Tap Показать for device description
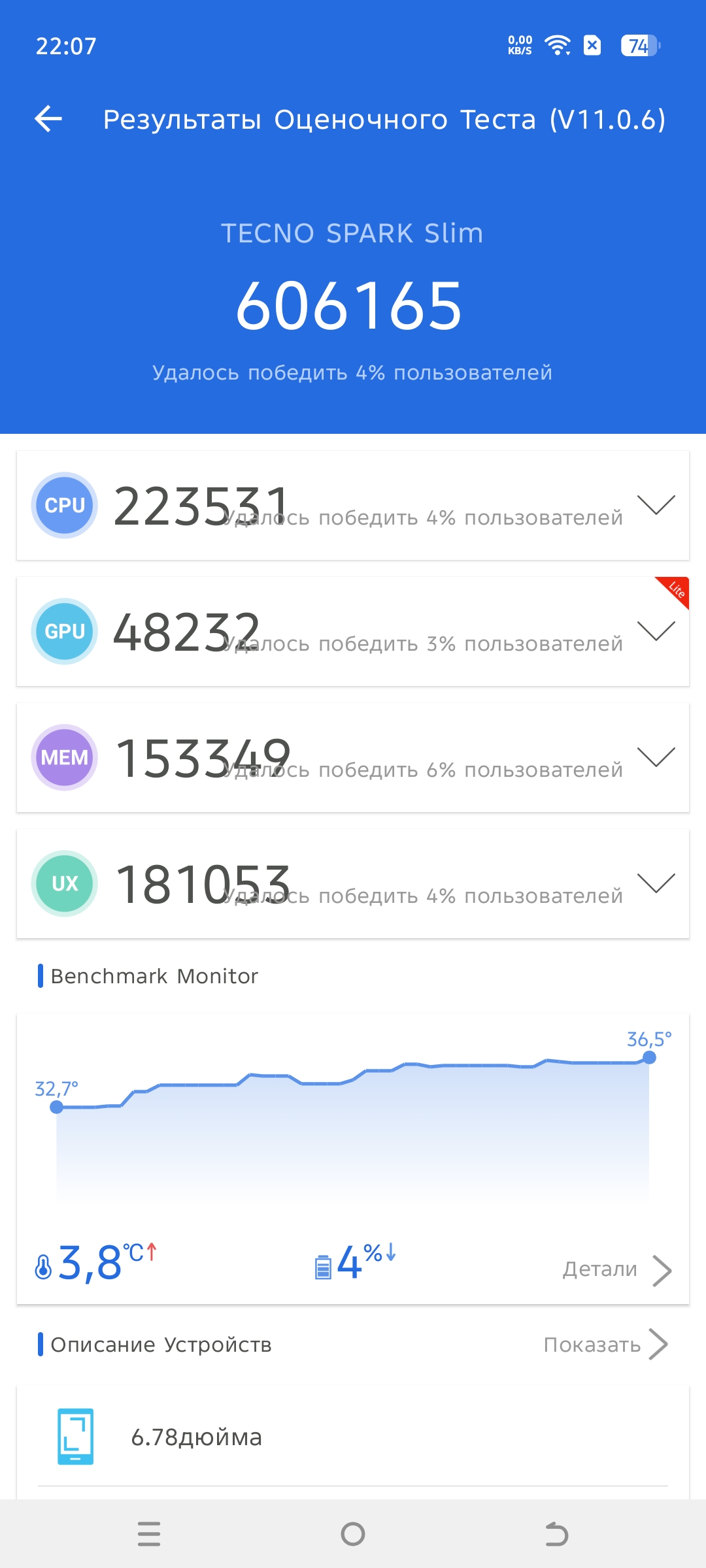 pos(605,1345)
